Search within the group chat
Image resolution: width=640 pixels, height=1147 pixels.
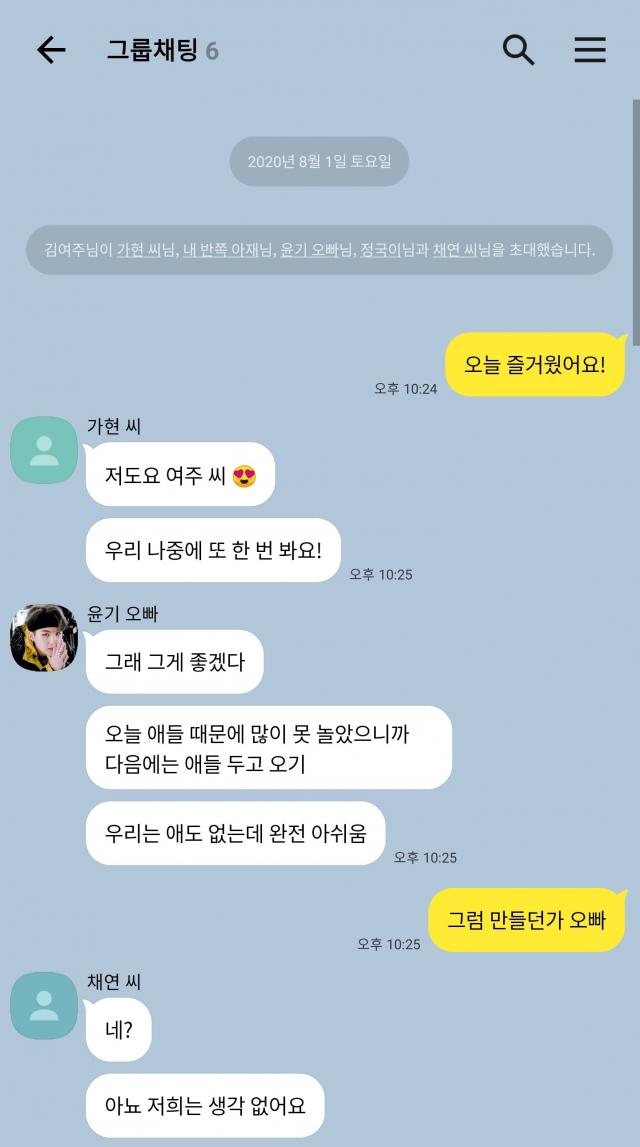click(518, 50)
